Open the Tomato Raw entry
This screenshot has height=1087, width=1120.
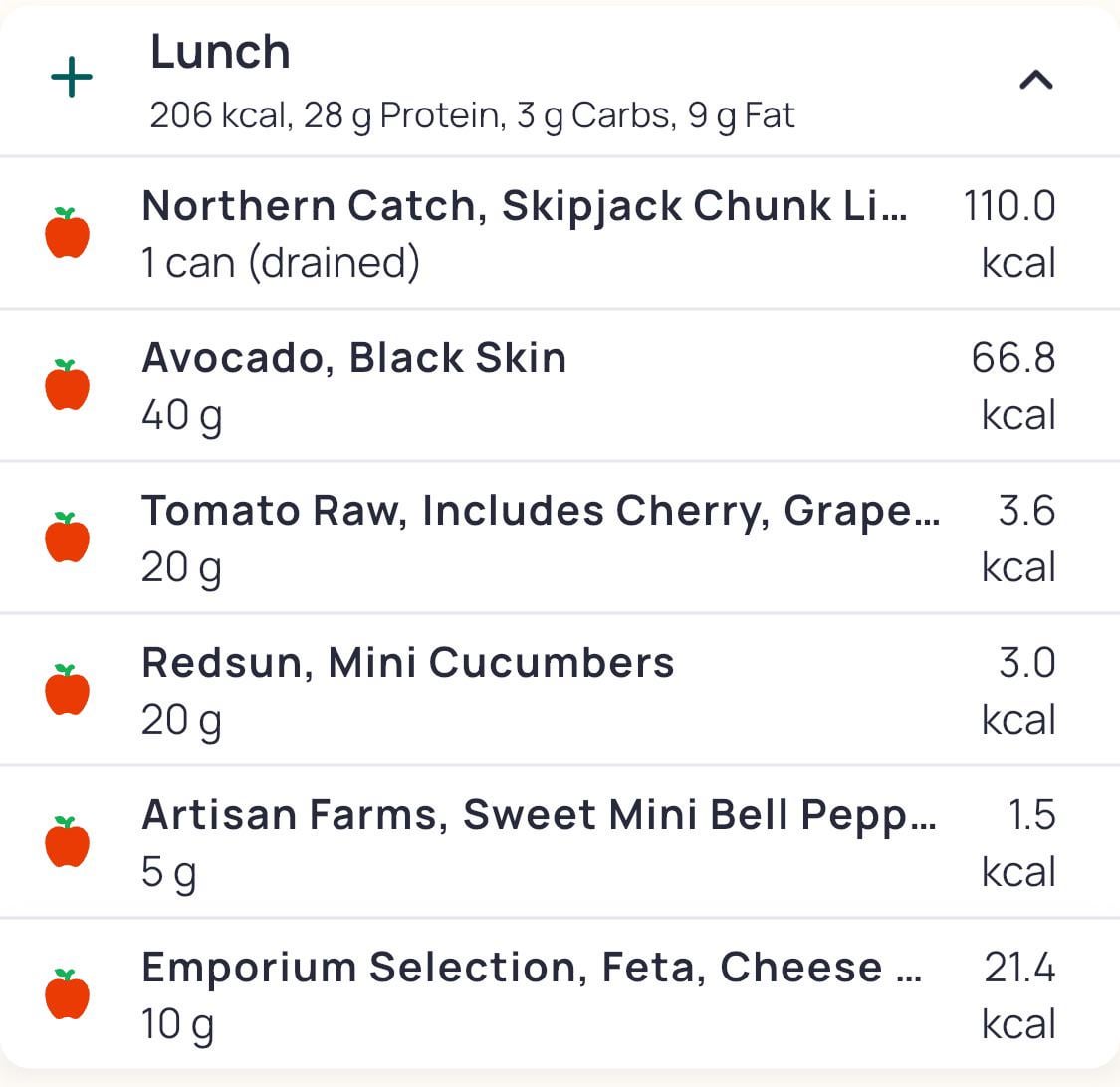point(560,538)
